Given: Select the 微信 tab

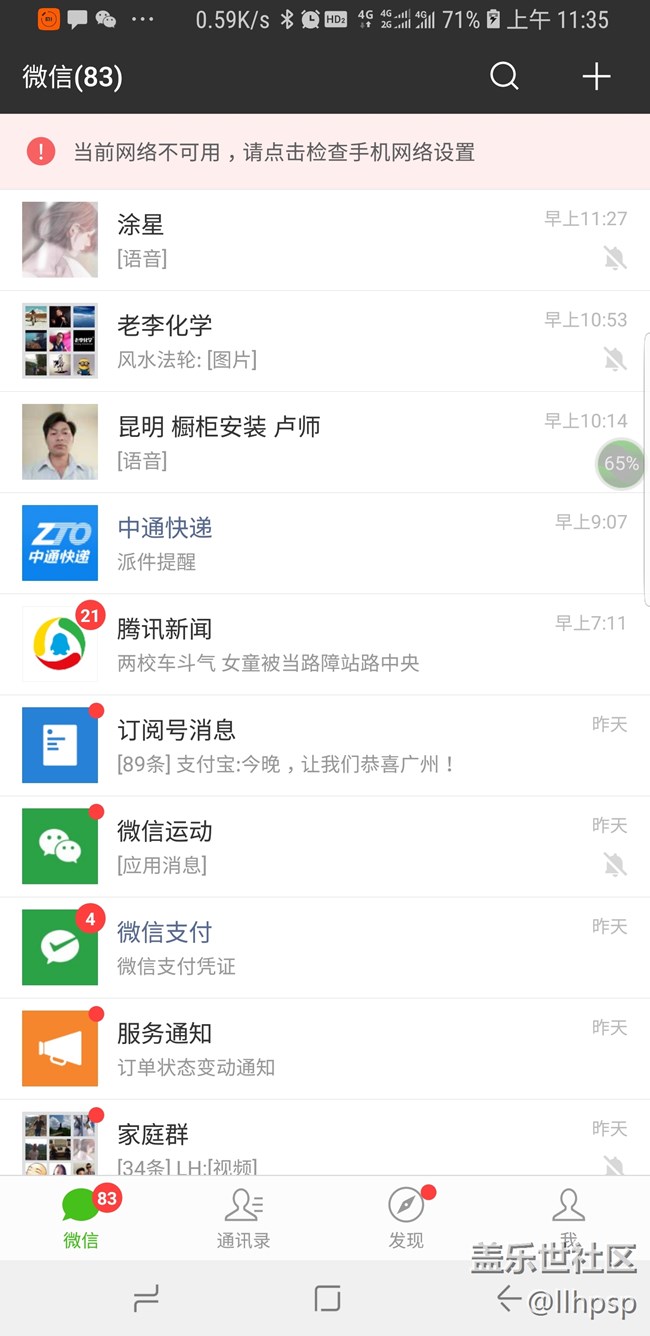Looking at the screenshot, I should 81,1218.
